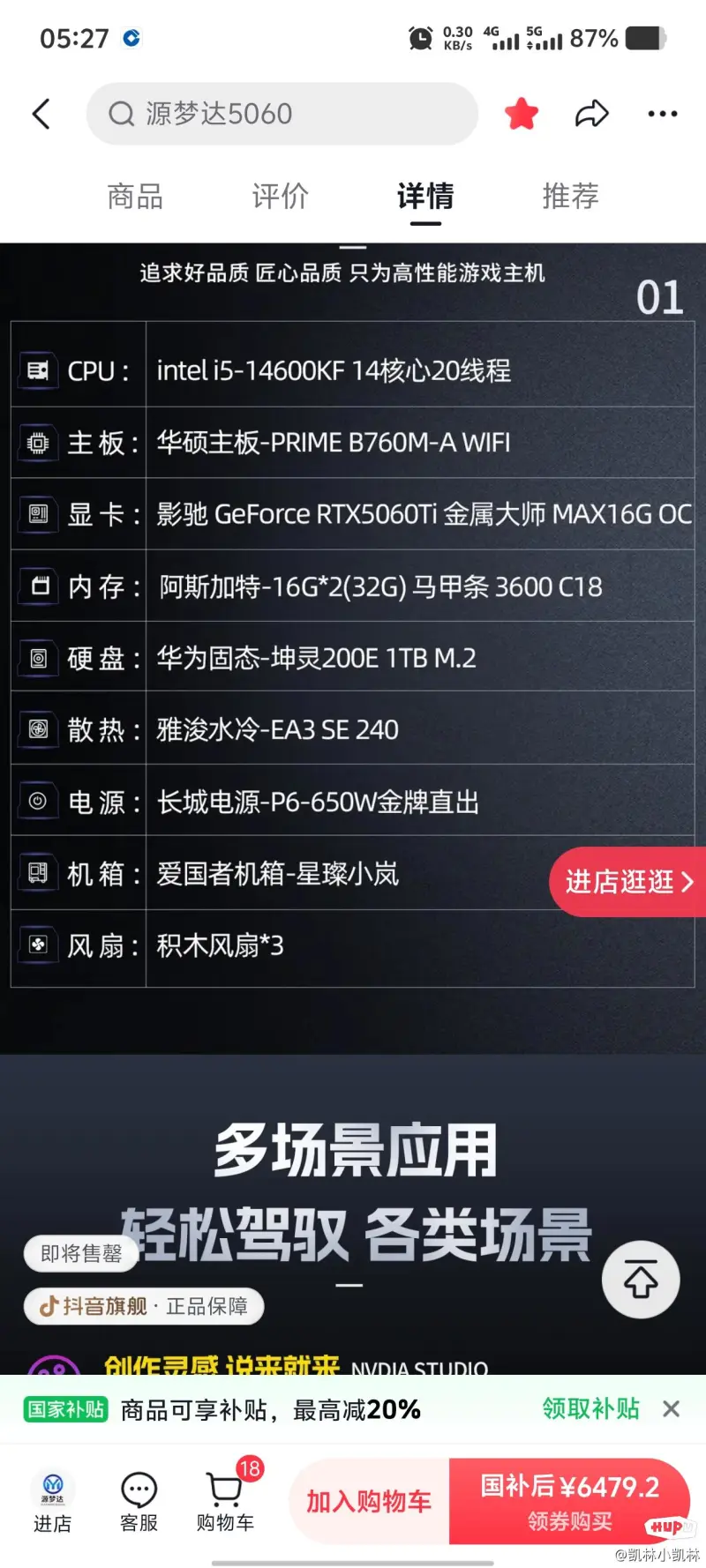Switch to the 推荐 tab

click(x=570, y=196)
